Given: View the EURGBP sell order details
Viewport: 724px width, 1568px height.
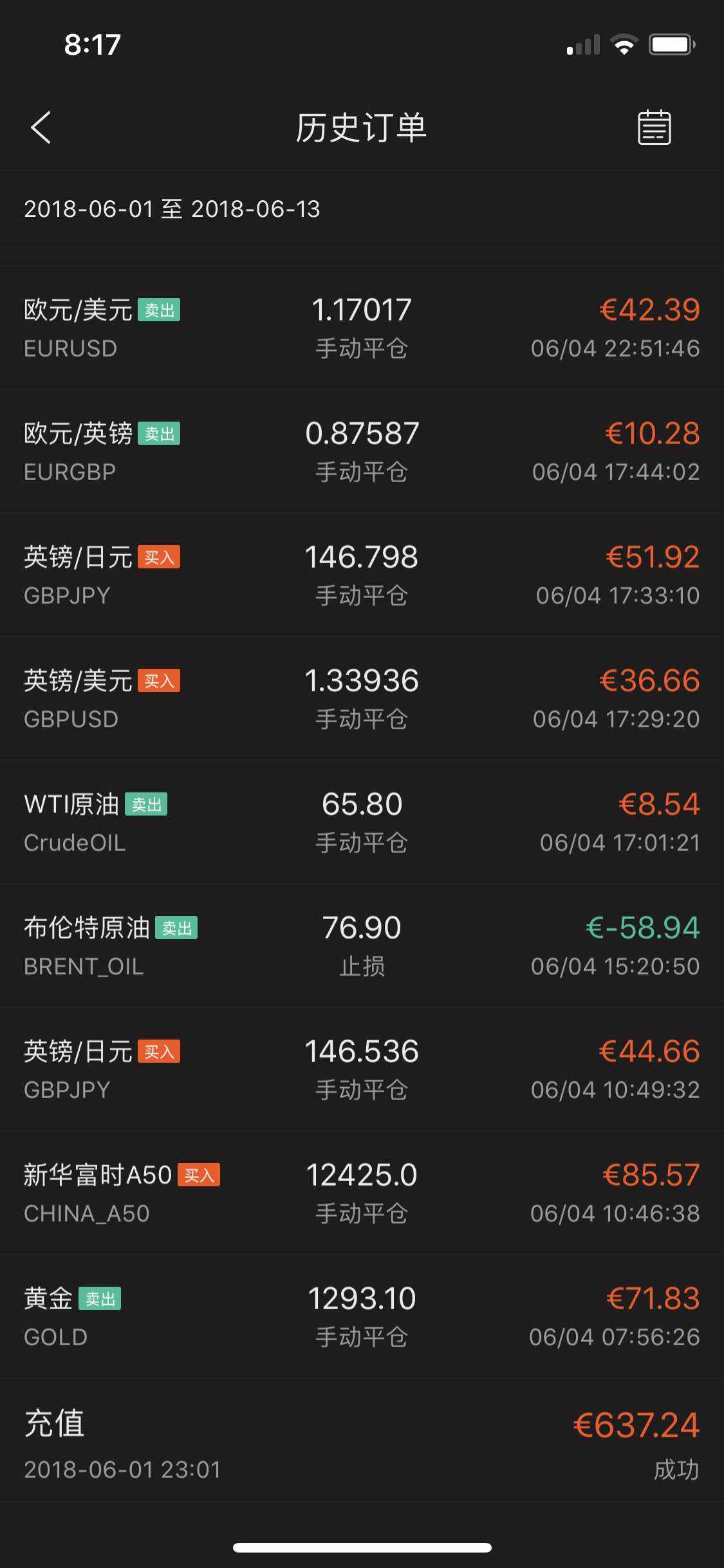Looking at the screenshot, I should pos(362,452).
